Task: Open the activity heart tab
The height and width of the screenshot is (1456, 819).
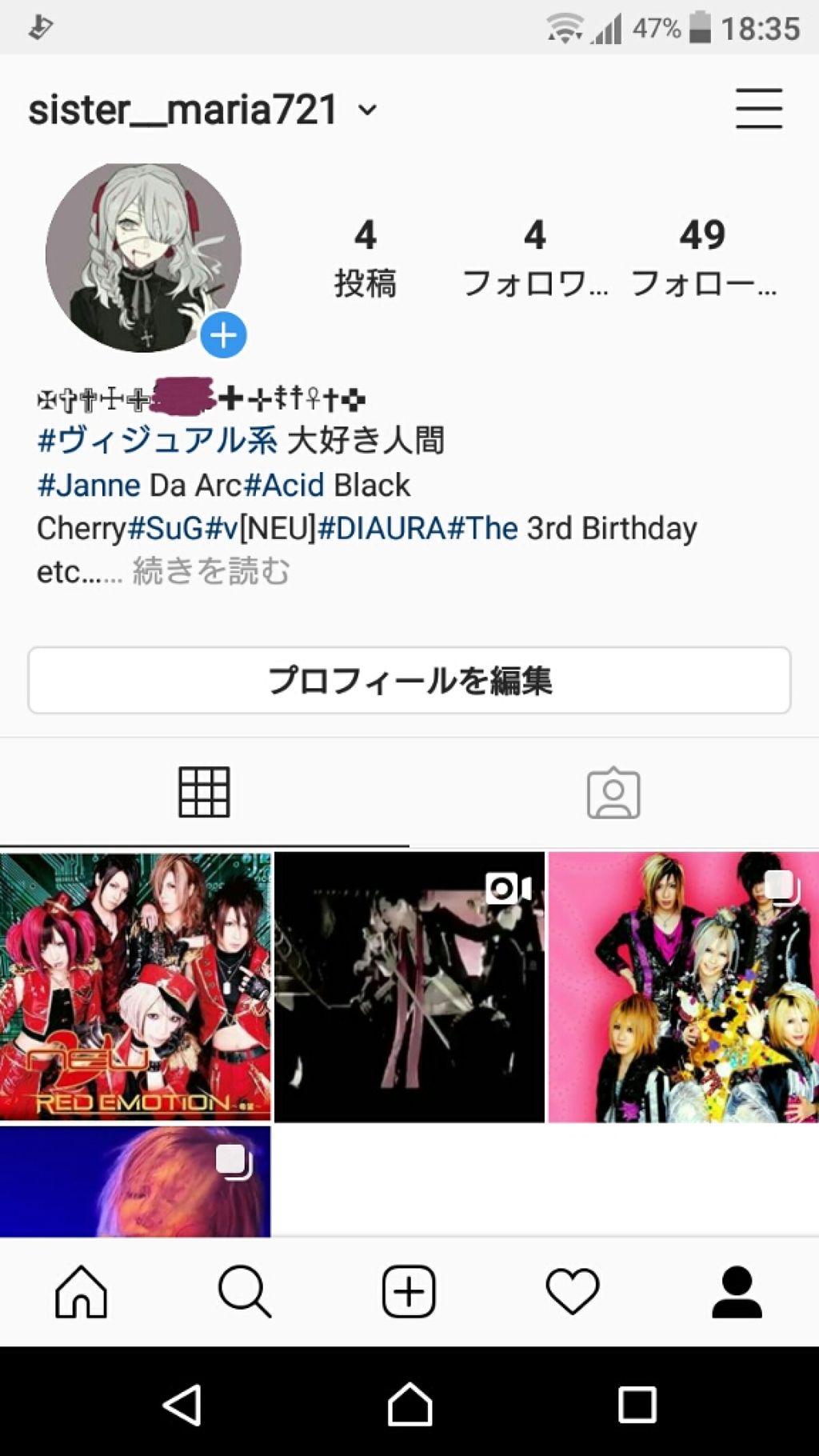Action: (x=573, y=1291)
